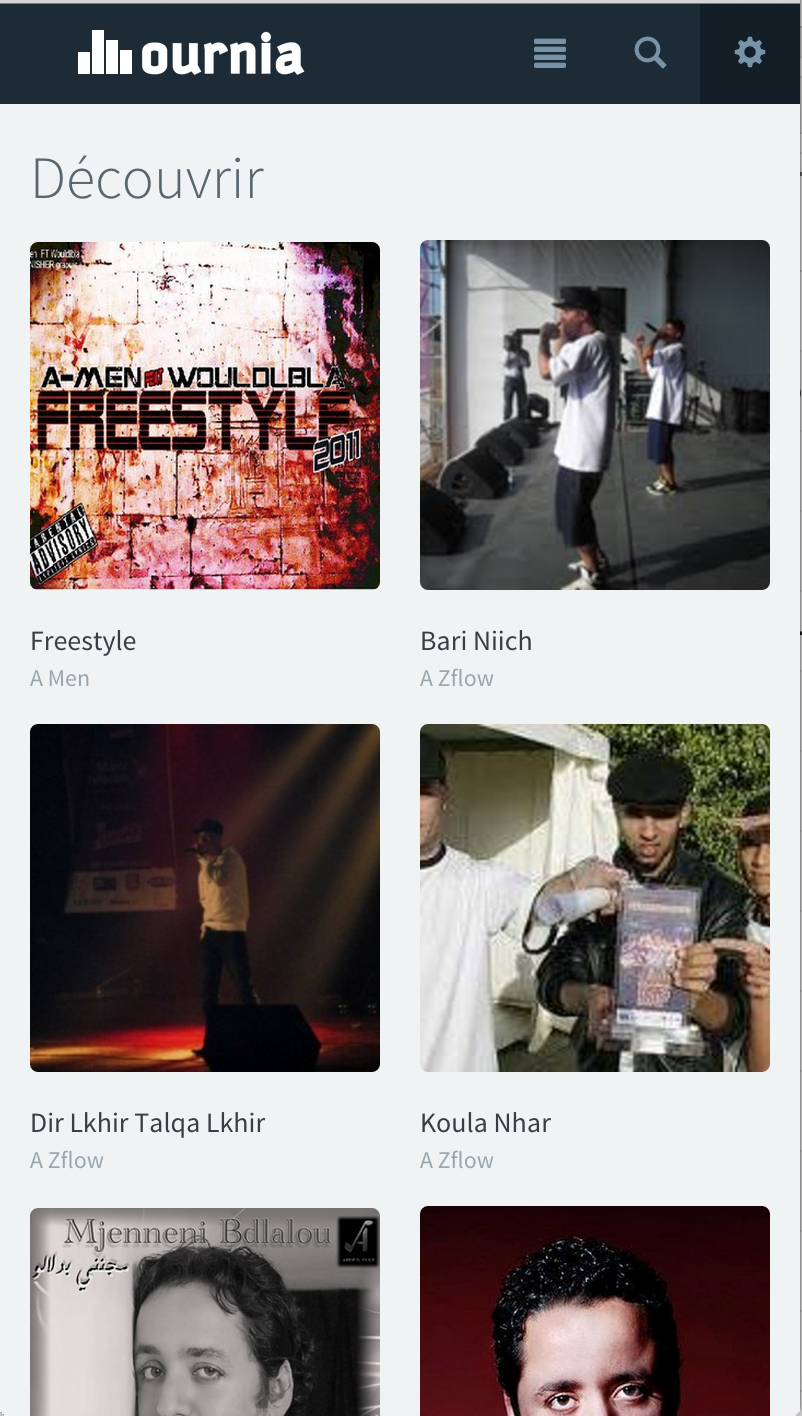
Task: View artist A Zflow under Bari Niich
Action: (457, 678)
